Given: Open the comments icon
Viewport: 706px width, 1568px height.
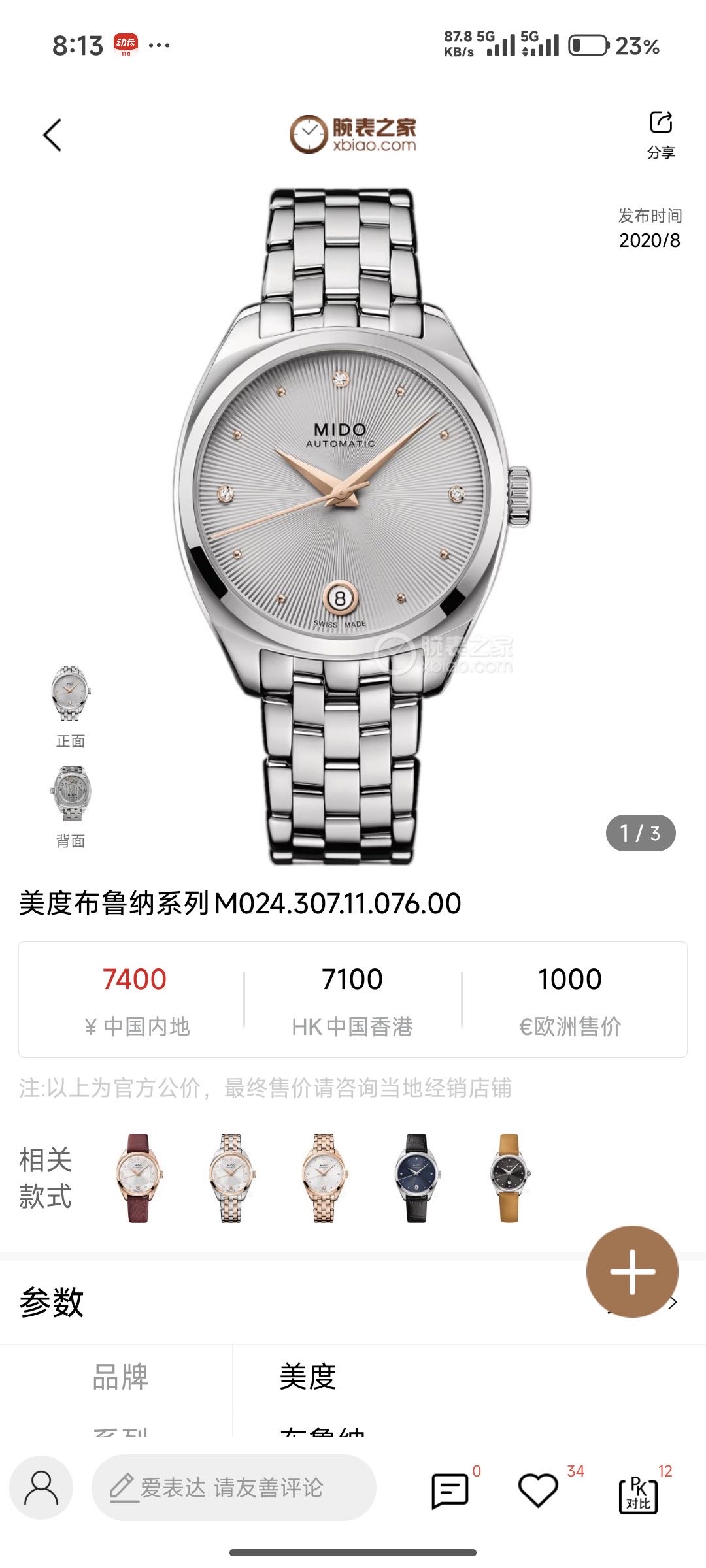Looking at the screenshot, I should 450,1490.
